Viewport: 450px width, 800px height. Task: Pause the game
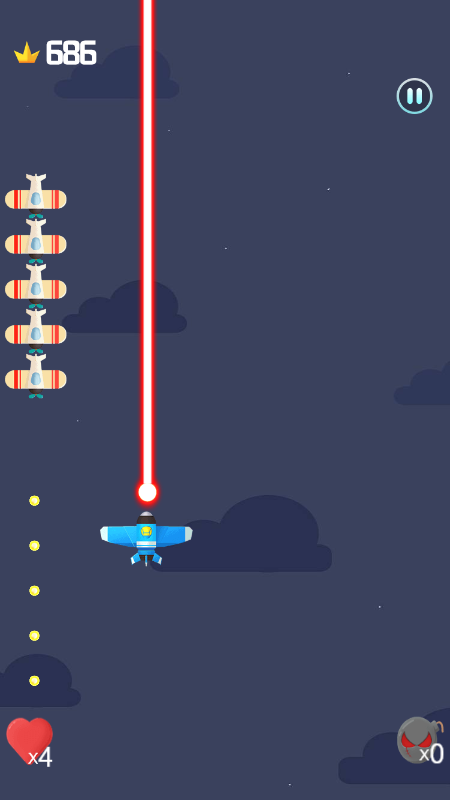coord(414,96)
